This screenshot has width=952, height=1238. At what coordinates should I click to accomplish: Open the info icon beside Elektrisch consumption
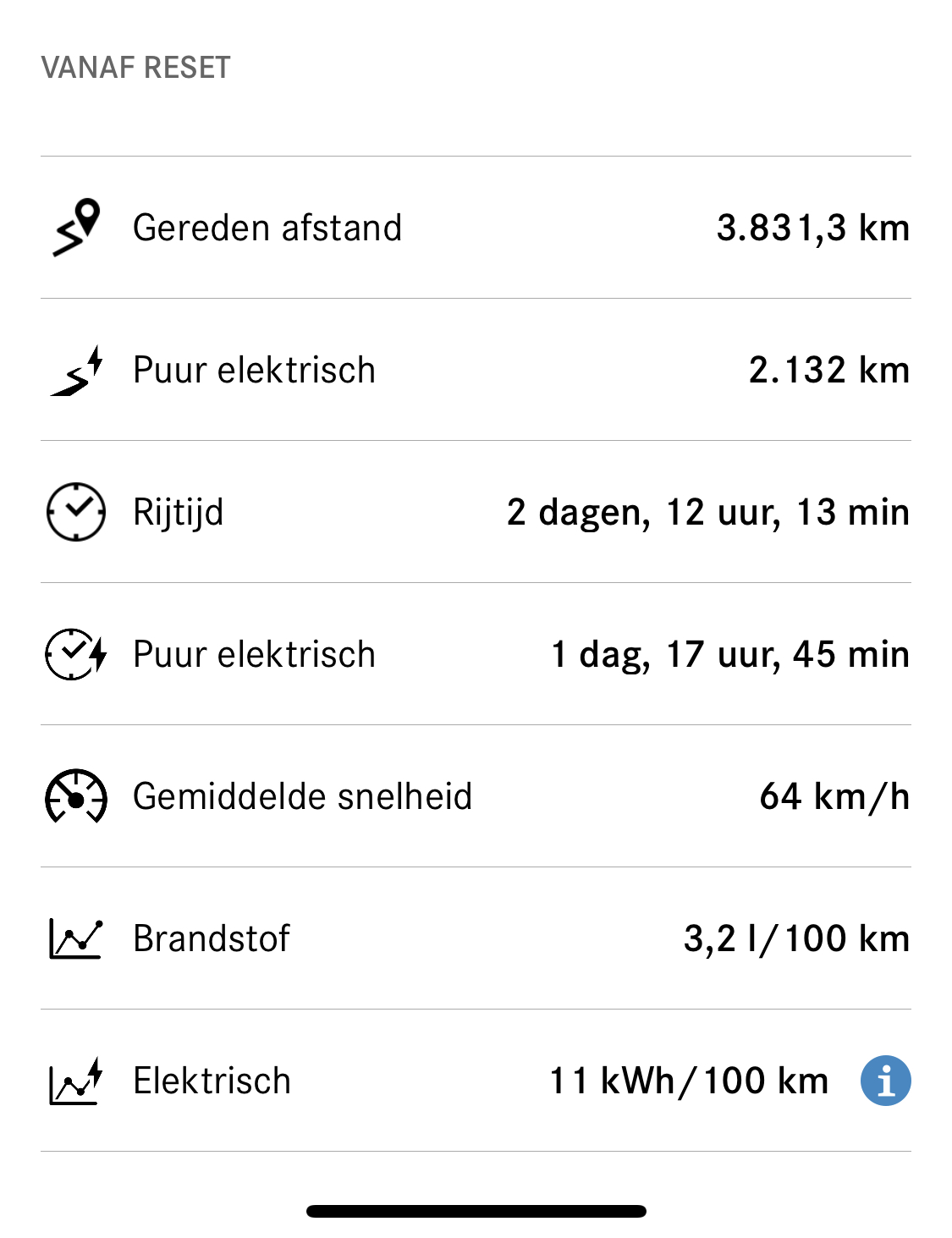(885, 1081)
